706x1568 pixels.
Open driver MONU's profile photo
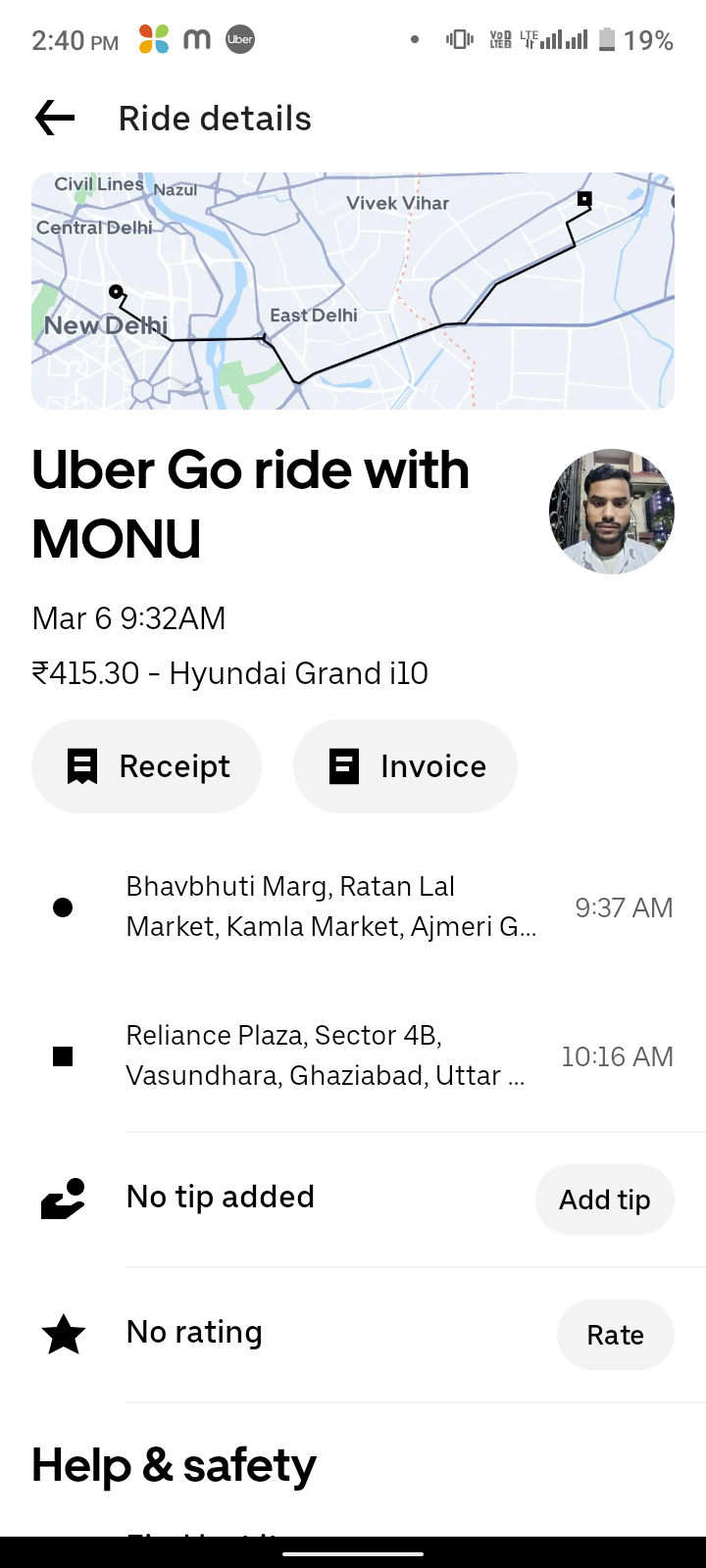tap(612, 512)
